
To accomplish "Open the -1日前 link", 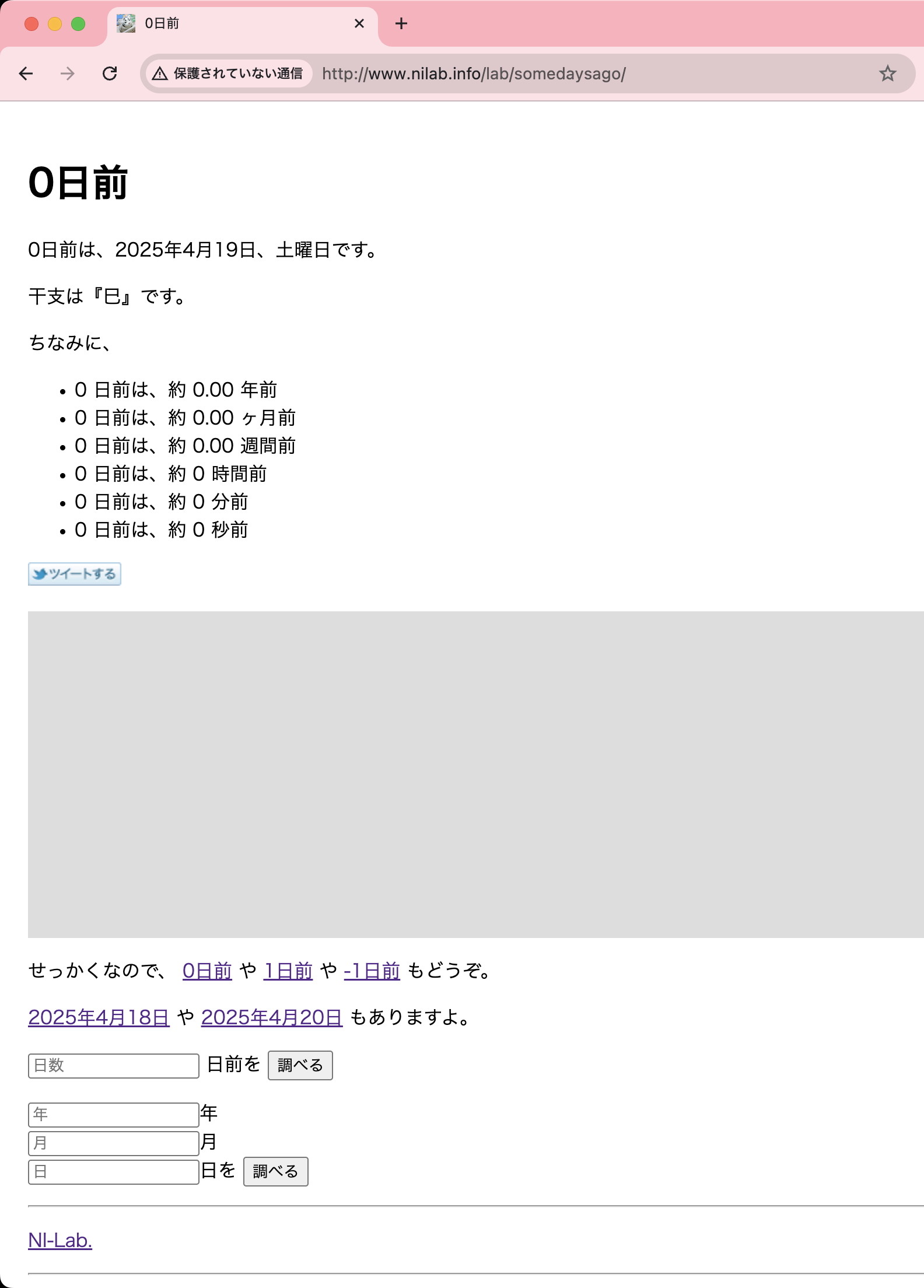I will point(372,971).
